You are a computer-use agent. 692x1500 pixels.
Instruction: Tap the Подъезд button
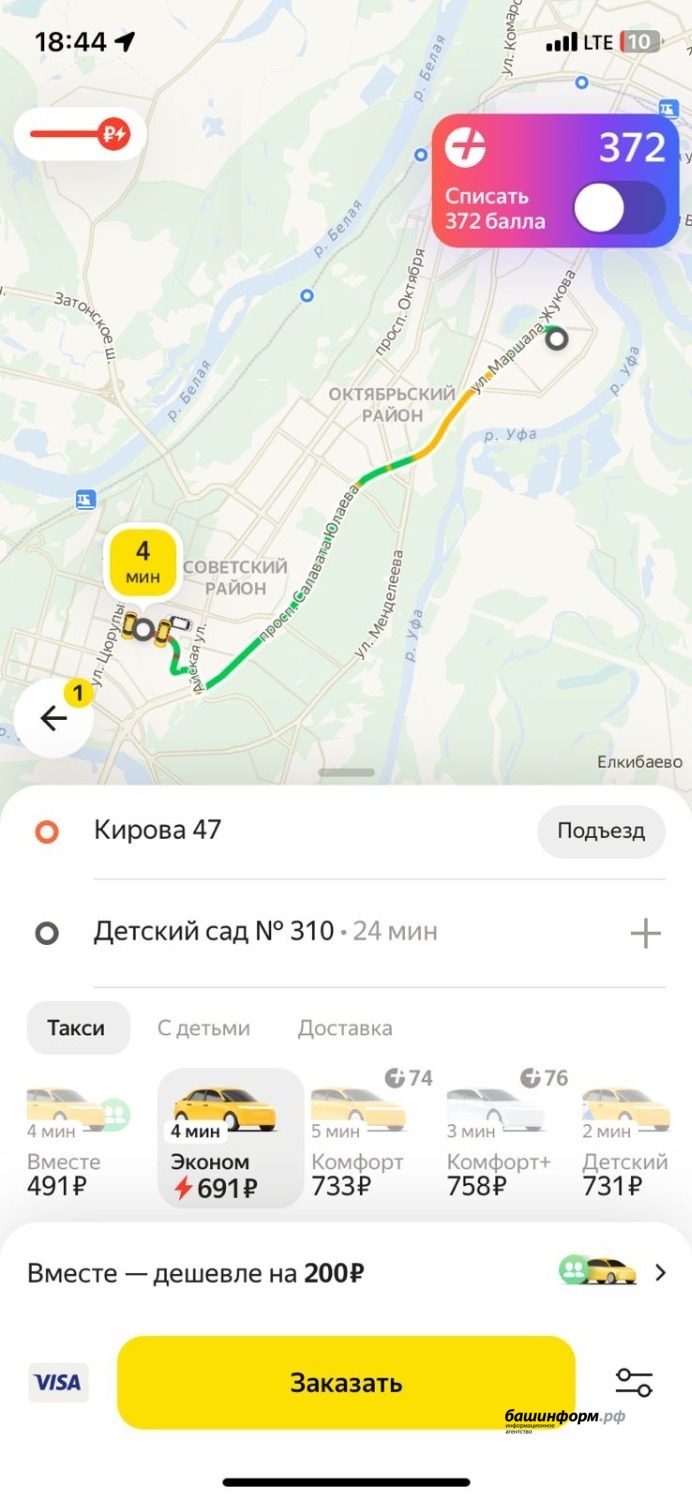point(601,831)
